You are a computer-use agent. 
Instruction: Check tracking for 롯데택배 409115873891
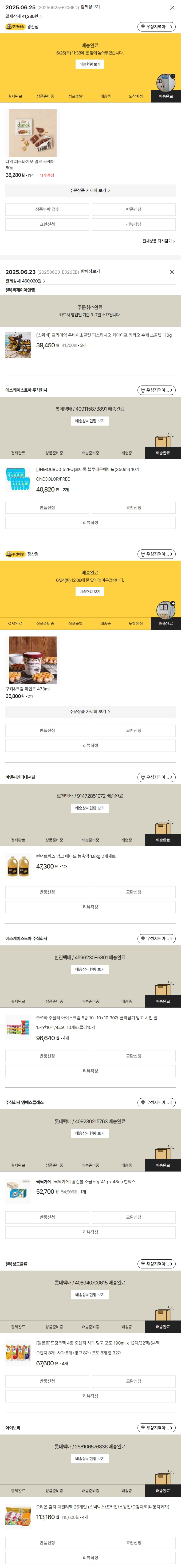coord(90,421)
